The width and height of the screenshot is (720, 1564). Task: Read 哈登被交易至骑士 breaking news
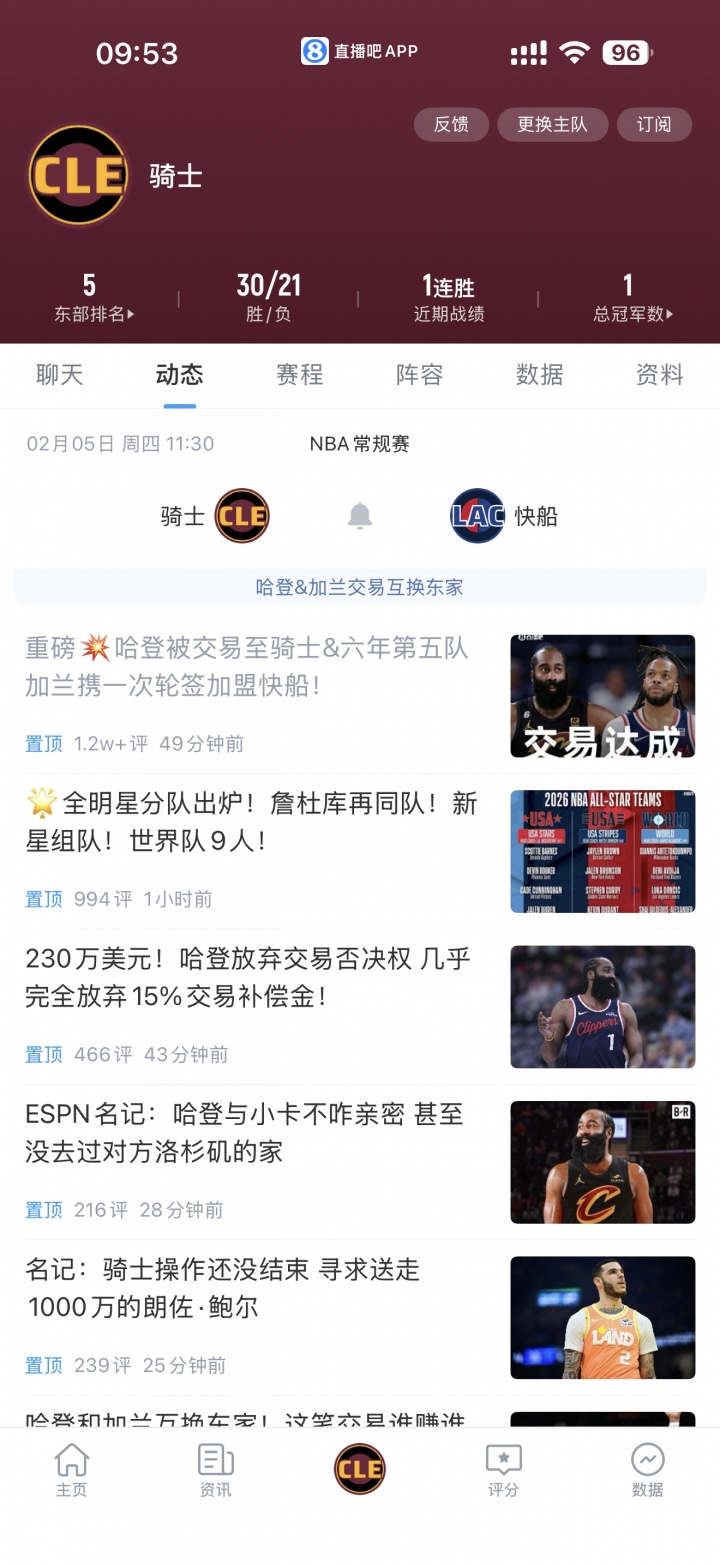tap(250, 667)
